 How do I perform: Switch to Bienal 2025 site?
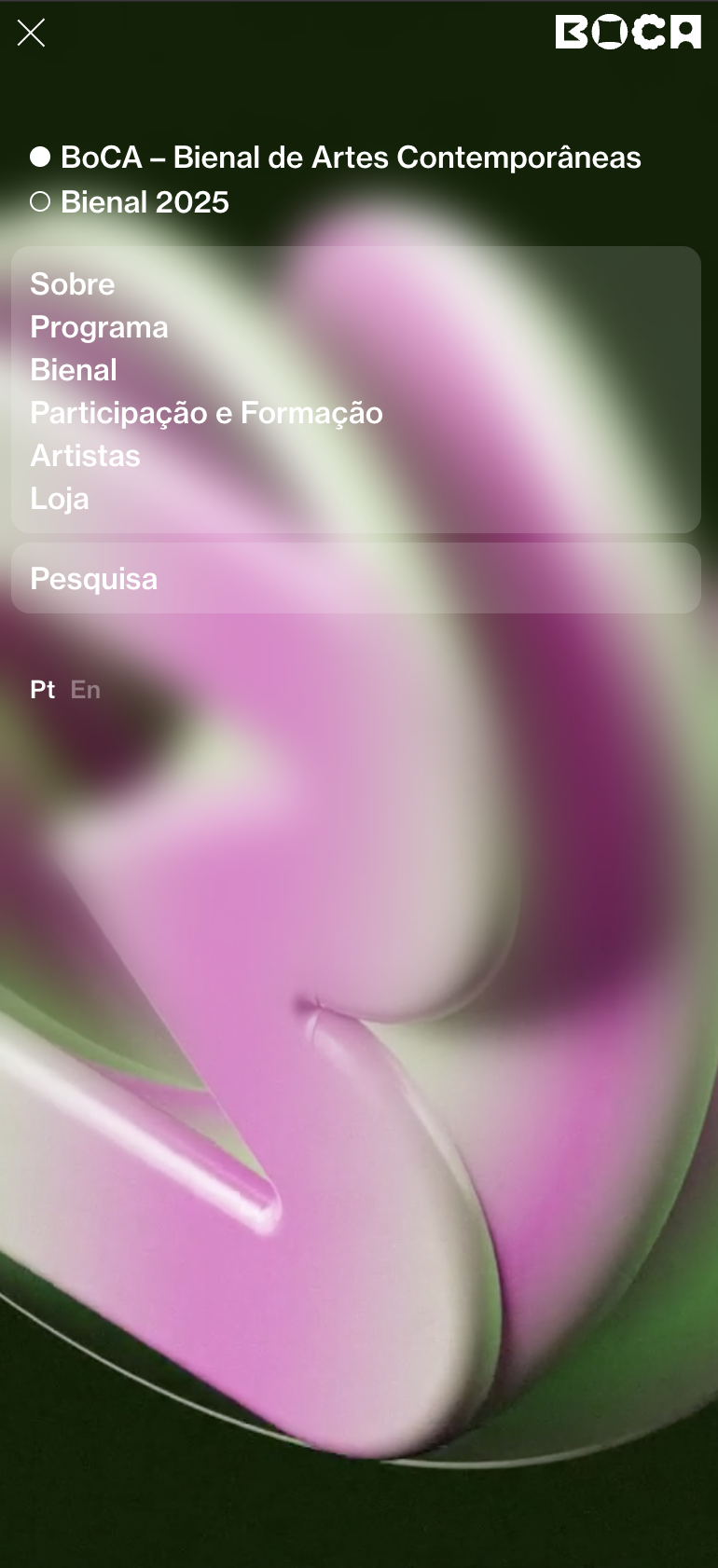point(144,202)
